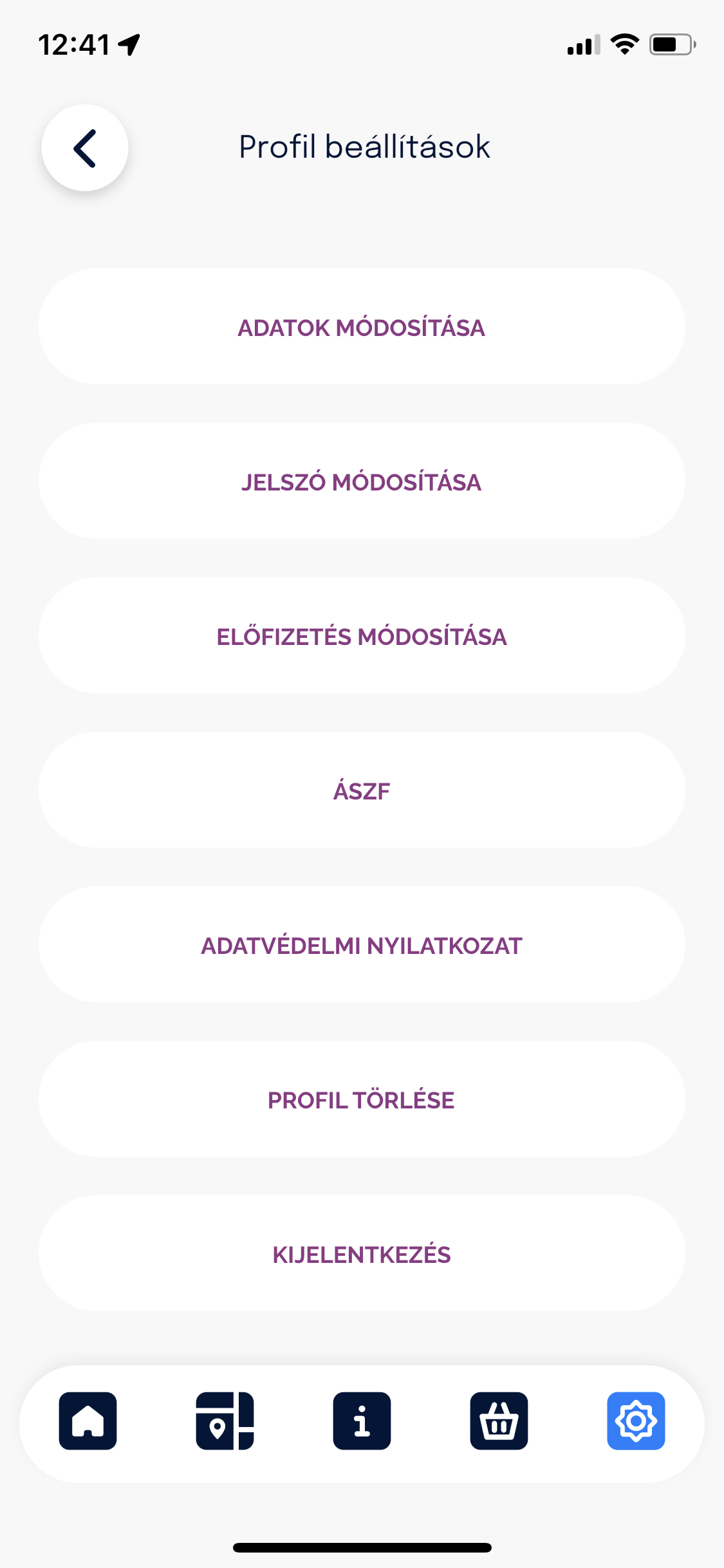Select Előfizetés módosítása

coord(362,636)
